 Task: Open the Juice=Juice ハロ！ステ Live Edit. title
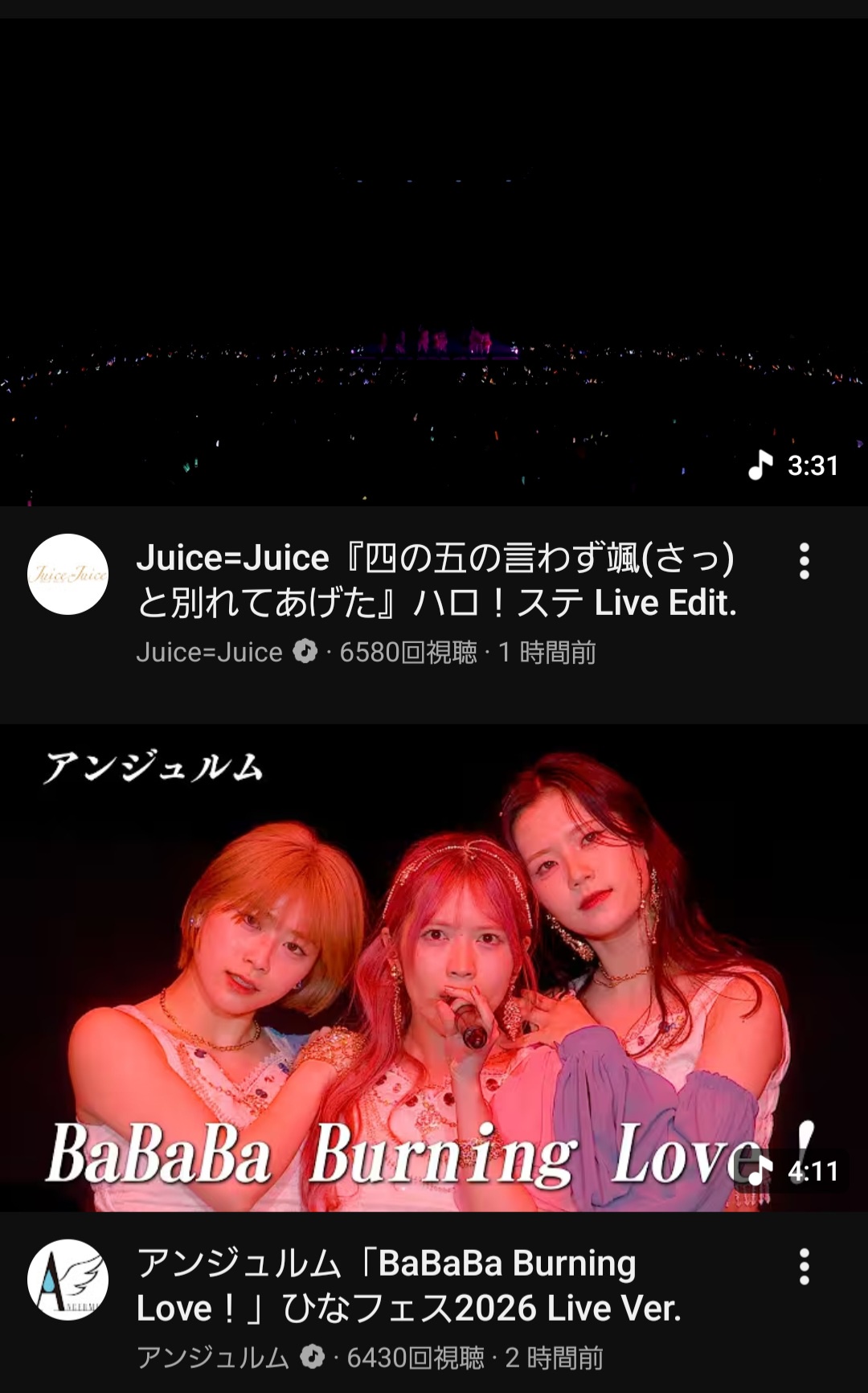[x=436, y=580]
